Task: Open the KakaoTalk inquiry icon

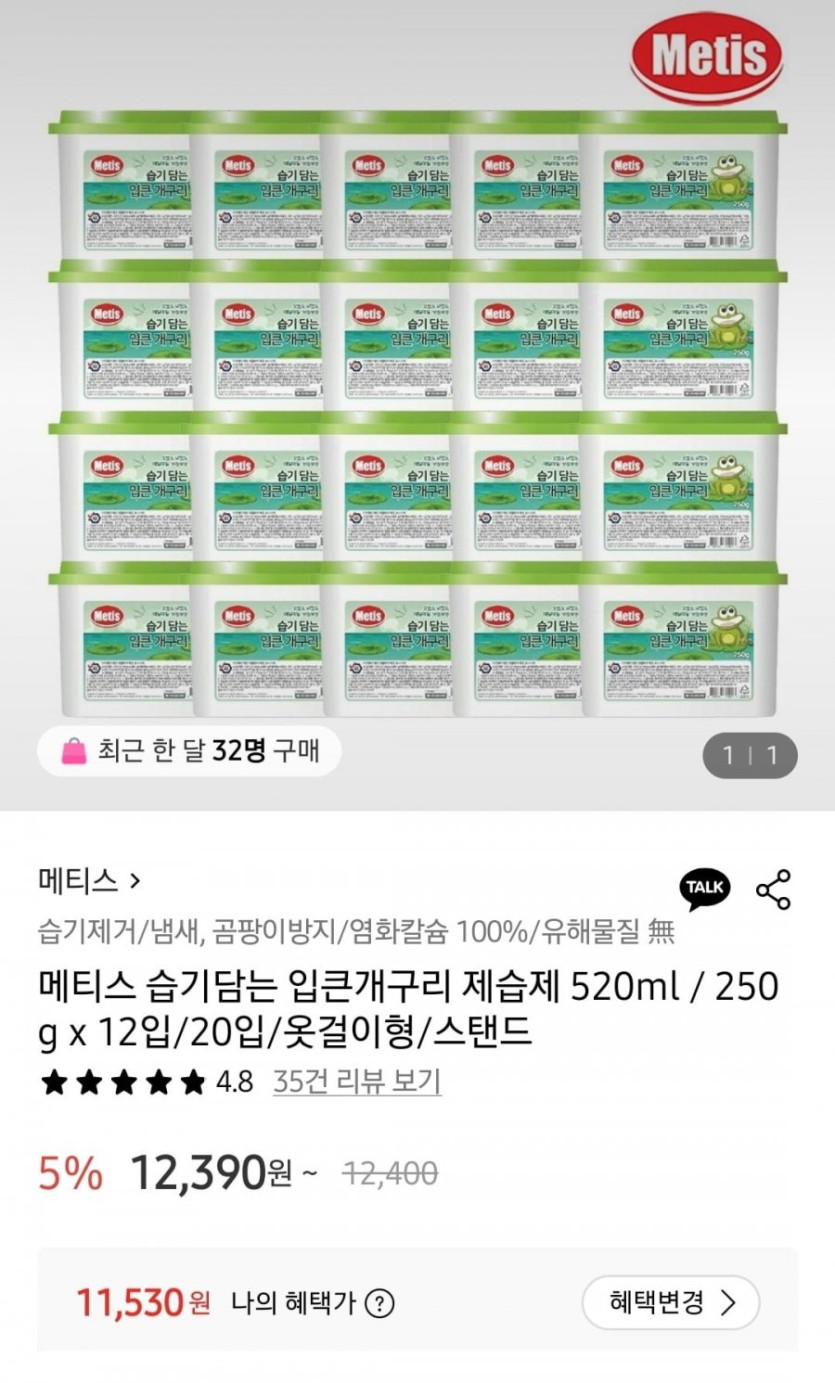Action: click(x=705, y=888)
